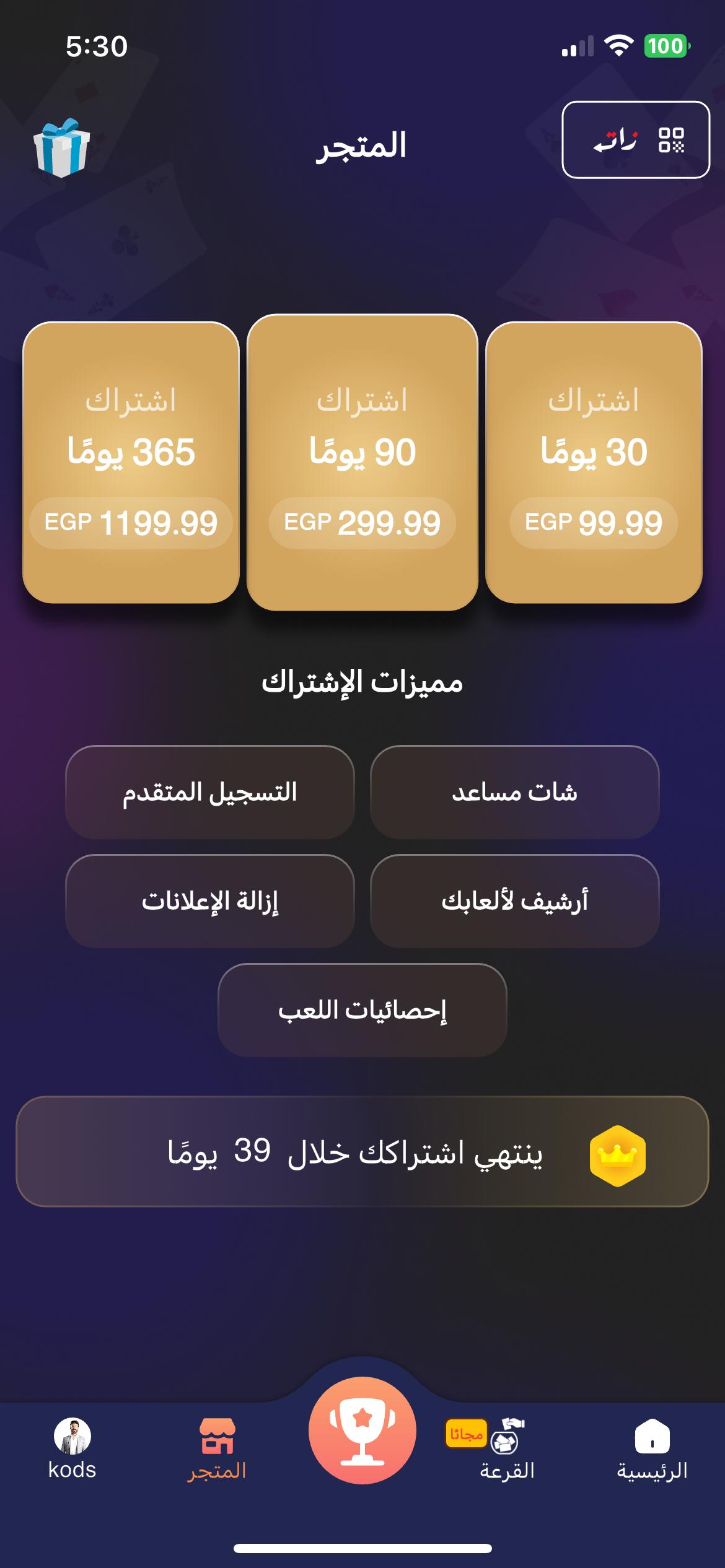Pick the 30-day subscription for EGP 99.99
The image size is (725, 1568).
coord(594,462)
